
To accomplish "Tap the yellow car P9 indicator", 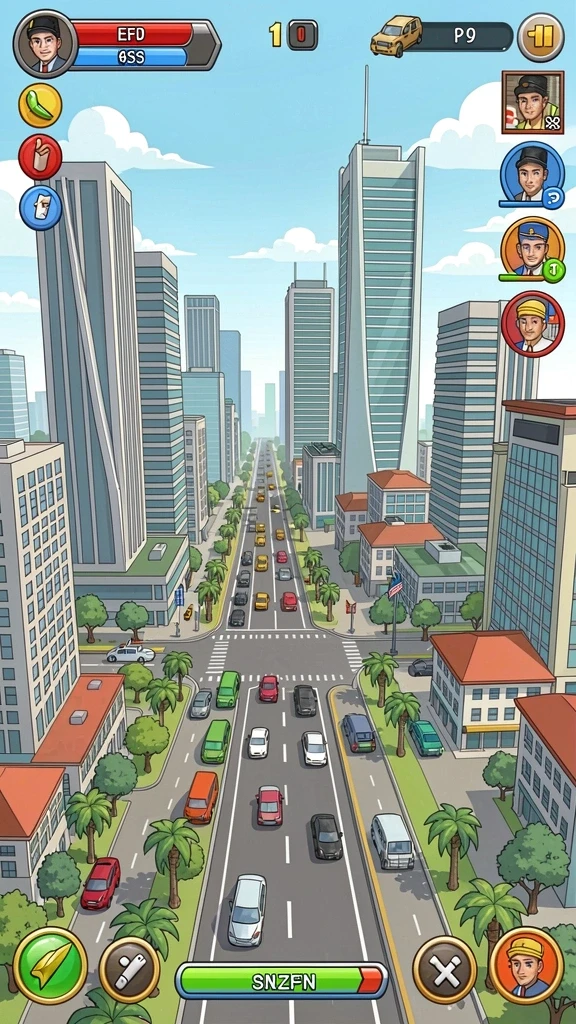I will (x=441, y=36).
